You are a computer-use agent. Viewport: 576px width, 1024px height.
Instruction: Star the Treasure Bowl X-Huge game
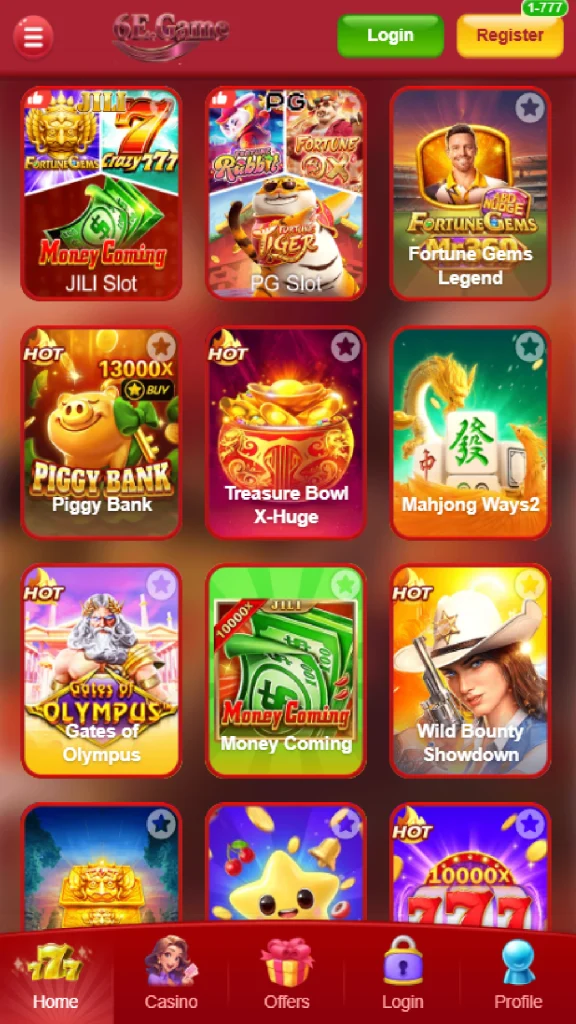point(345,347)
